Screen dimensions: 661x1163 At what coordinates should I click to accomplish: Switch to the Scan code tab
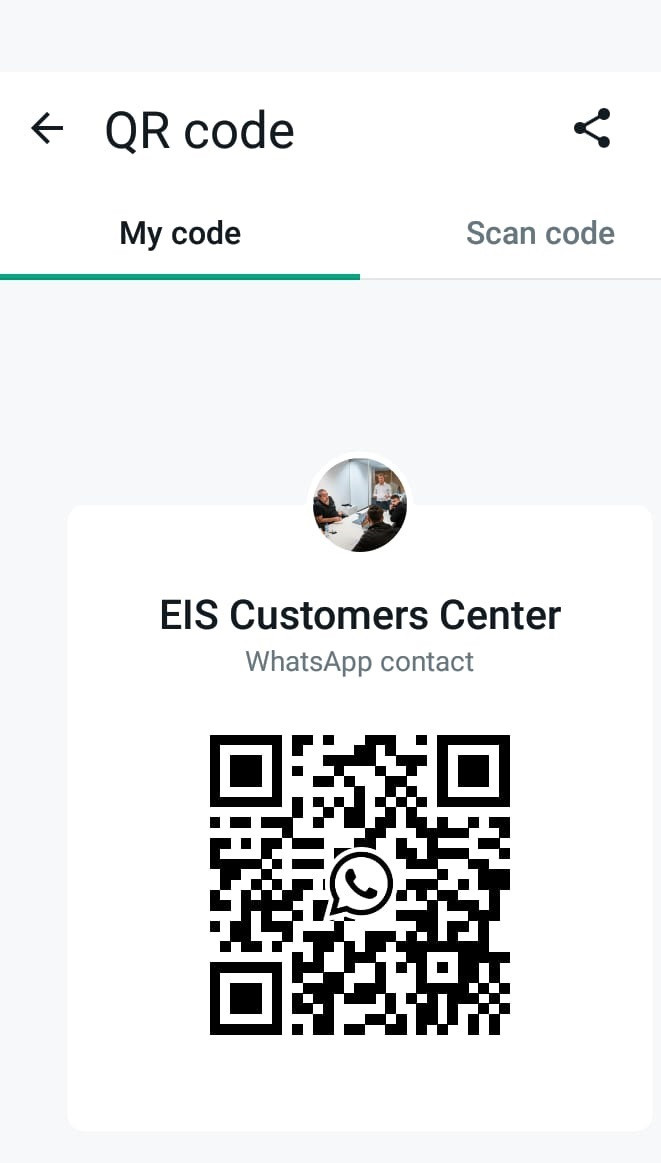[540, 233]
